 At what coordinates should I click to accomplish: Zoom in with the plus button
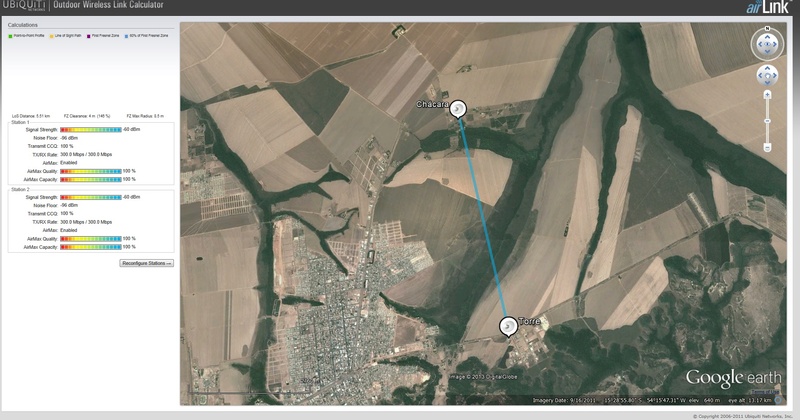pos(767,95)
